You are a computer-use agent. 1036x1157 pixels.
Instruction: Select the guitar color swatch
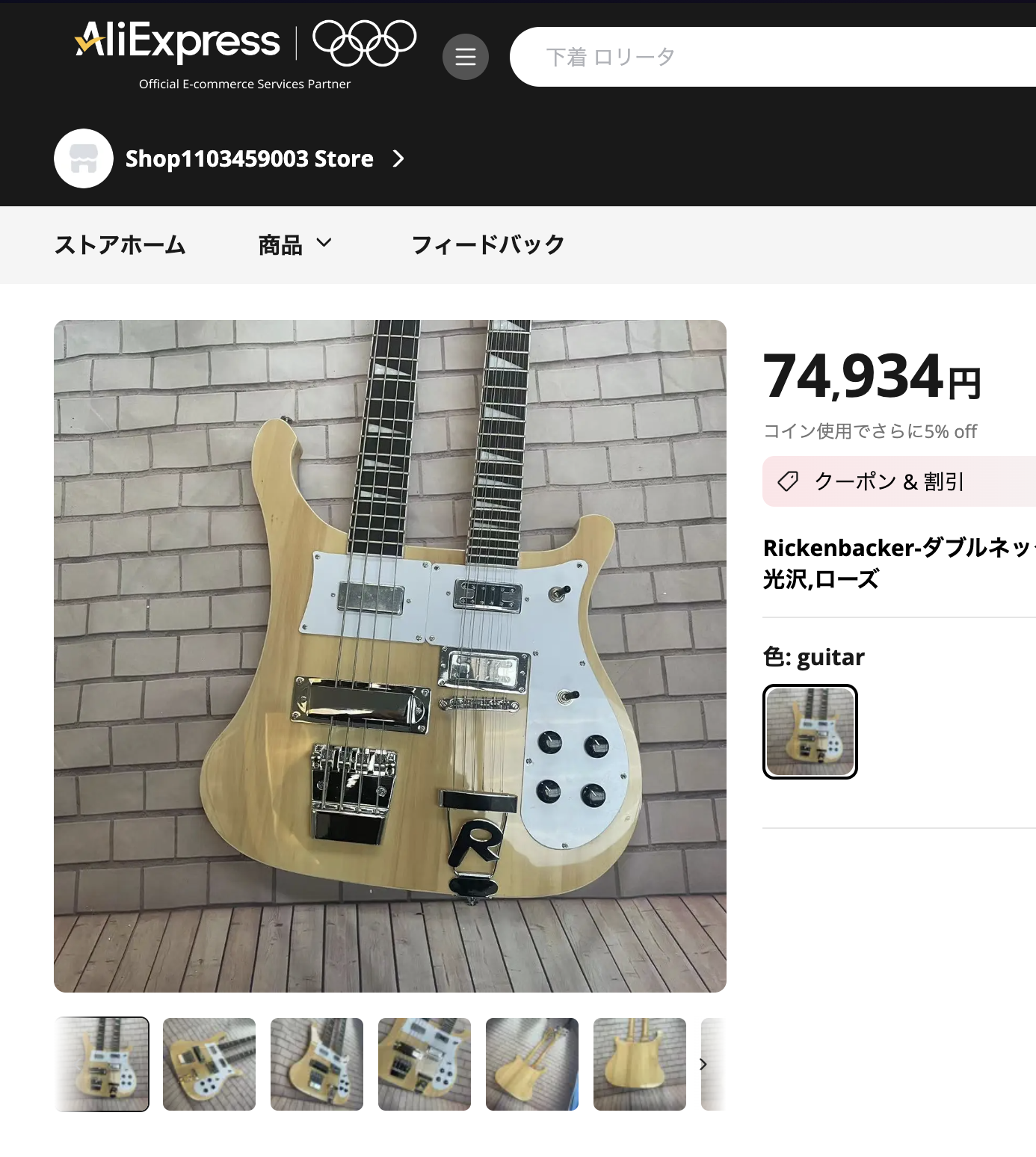pos(810,732)
